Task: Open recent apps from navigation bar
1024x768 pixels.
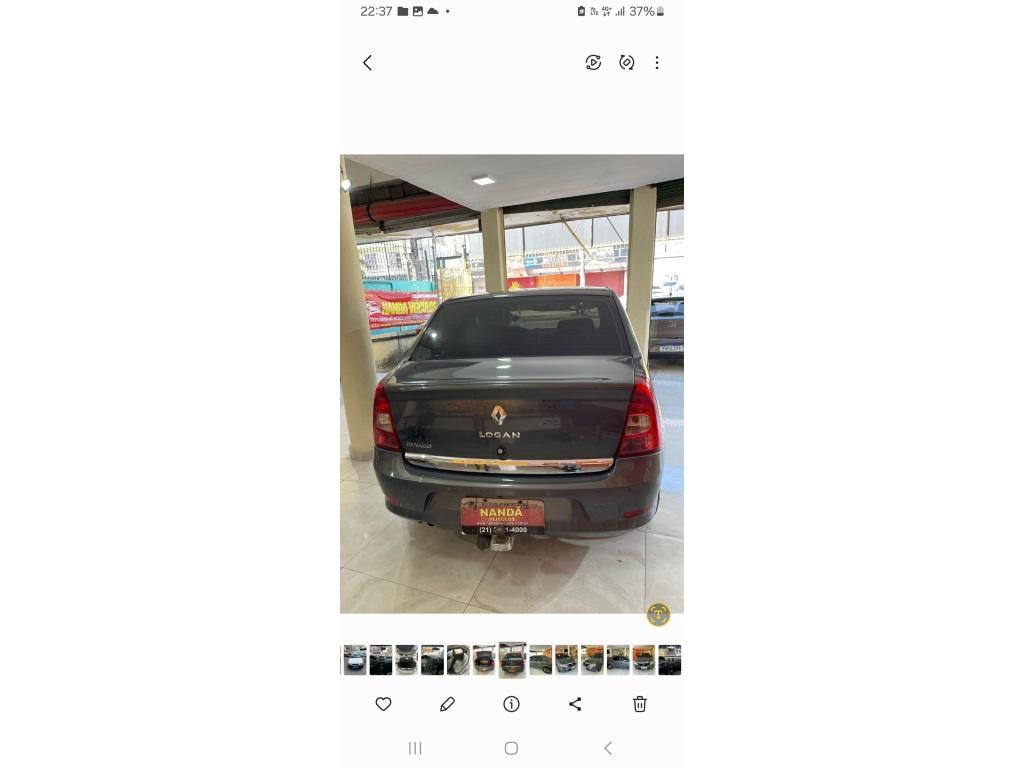Action: (415, 748)
